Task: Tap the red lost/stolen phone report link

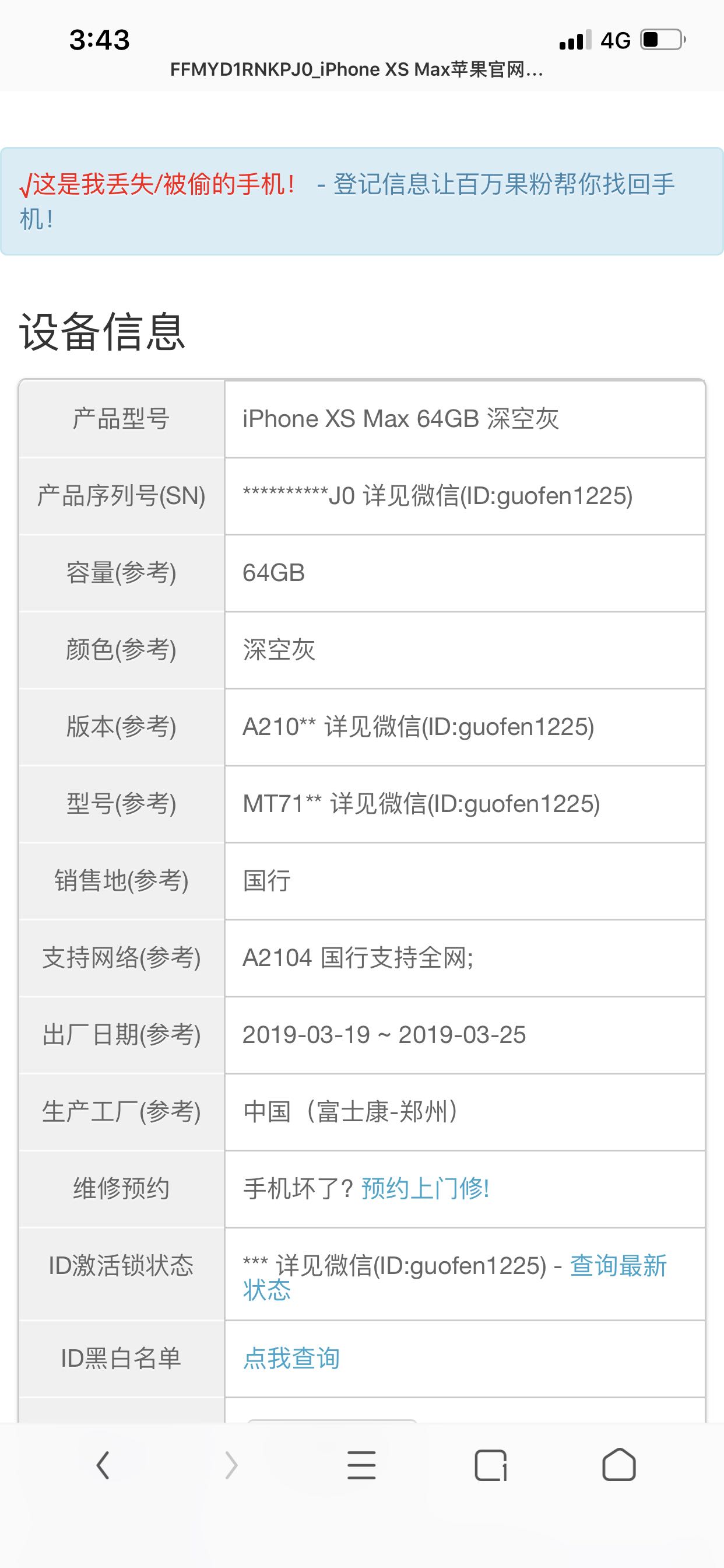Action: 157,184
